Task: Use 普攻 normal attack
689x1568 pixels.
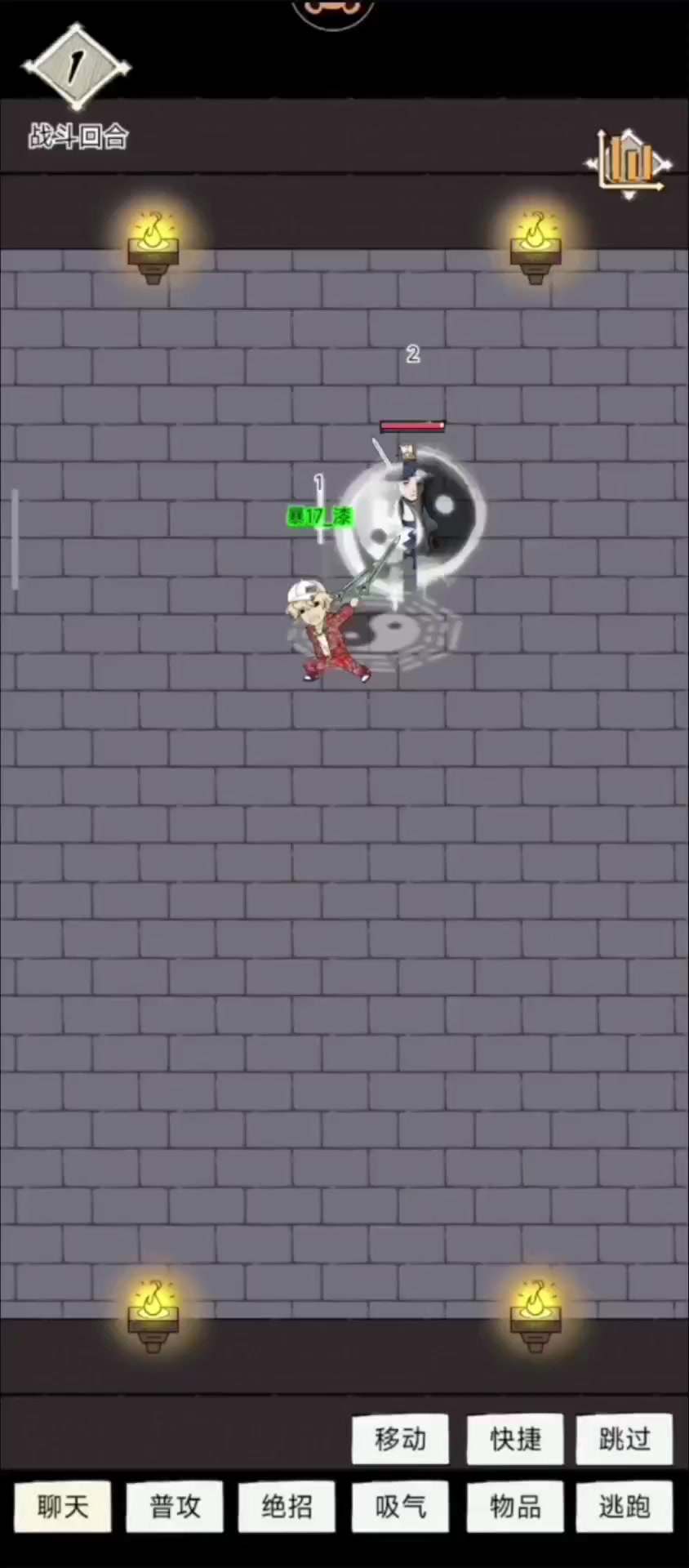Action: [175, 1506]
